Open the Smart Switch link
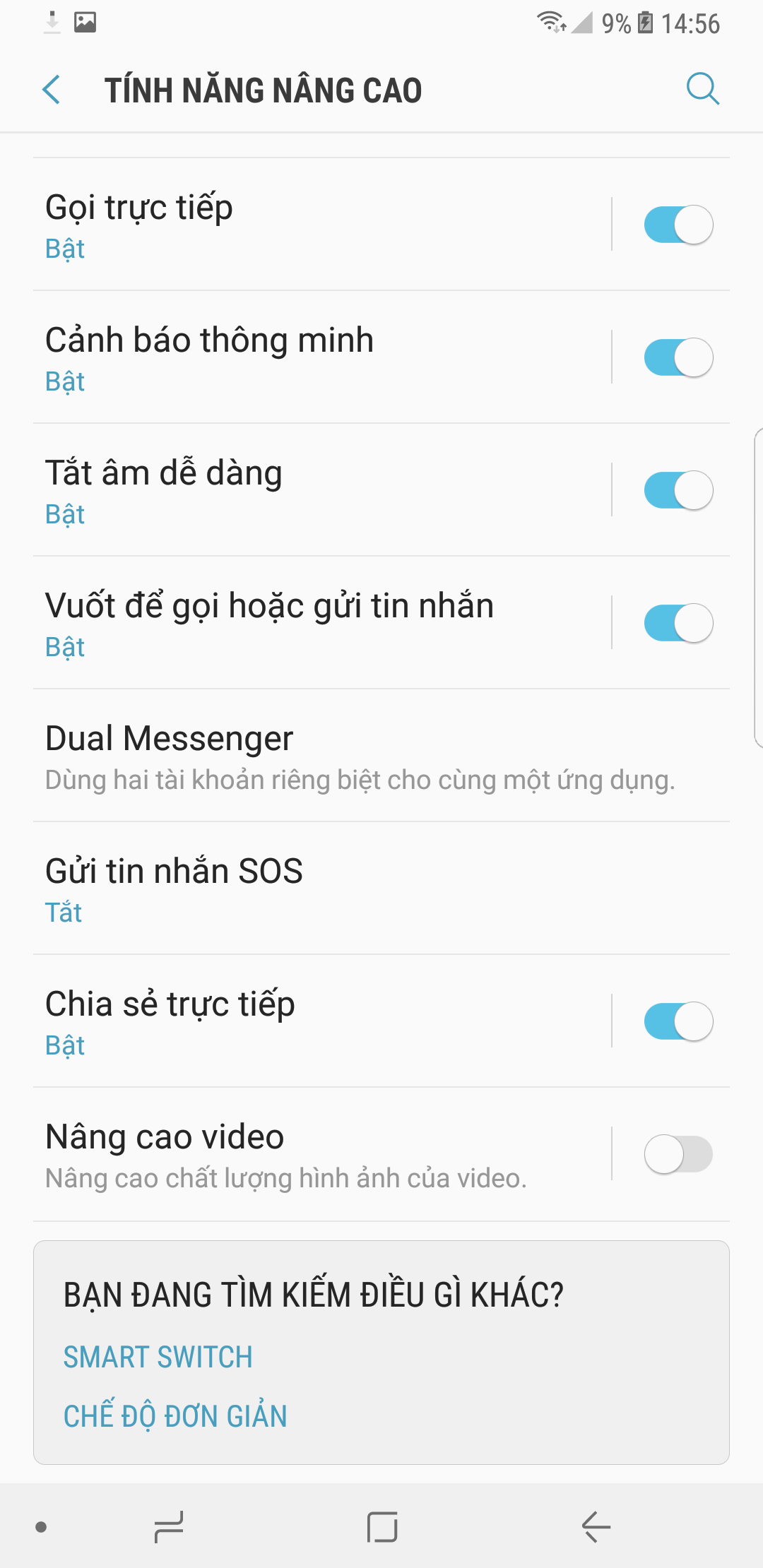Image resolution: width=763 pixels, height=1568 pixels. 158,1357
